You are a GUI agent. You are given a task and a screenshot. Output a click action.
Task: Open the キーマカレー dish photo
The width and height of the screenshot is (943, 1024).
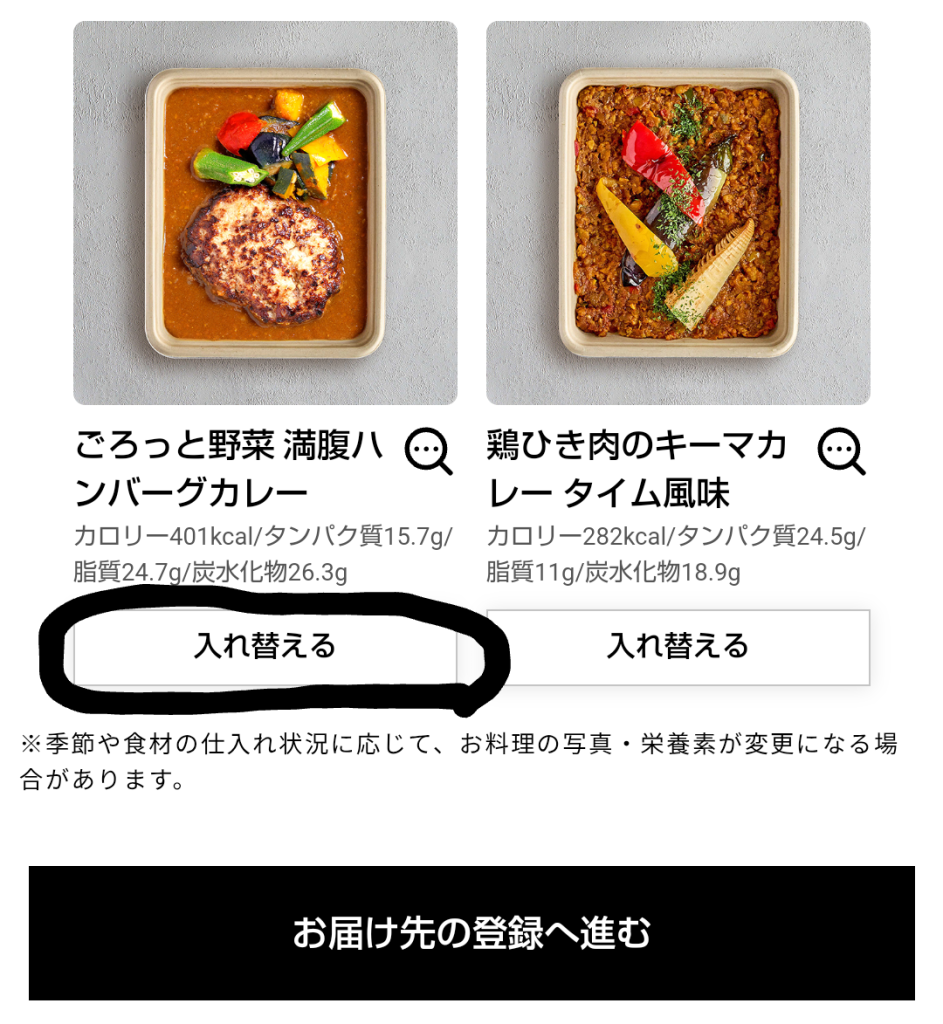pos(678,213)
